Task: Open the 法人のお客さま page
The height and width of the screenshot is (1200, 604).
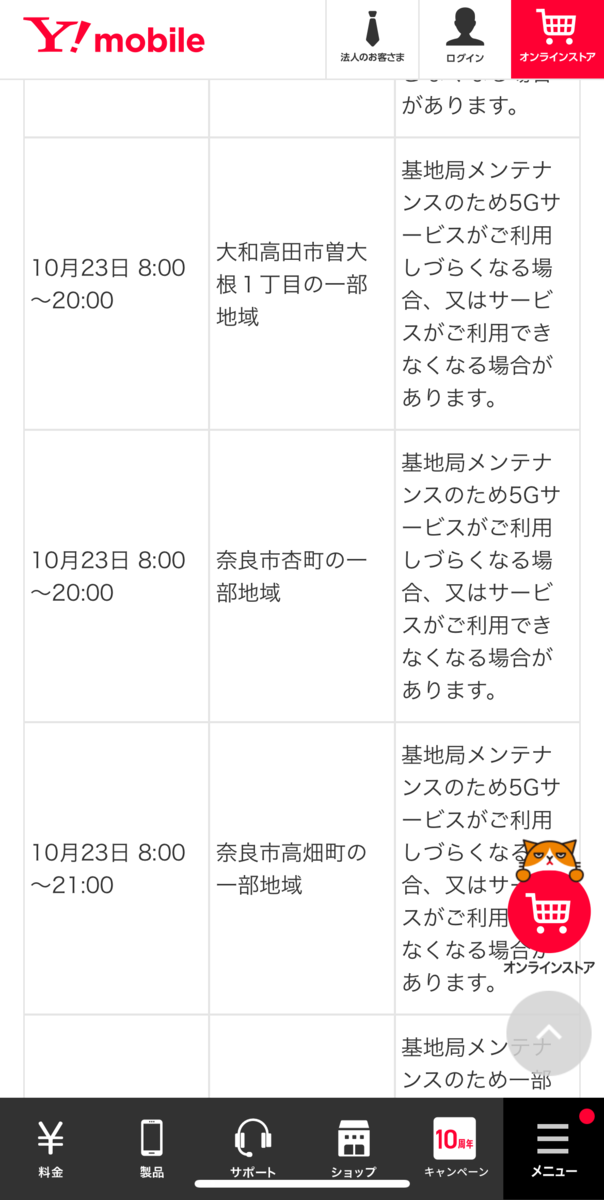Action: pyautogui.click(x=372, y=39)
